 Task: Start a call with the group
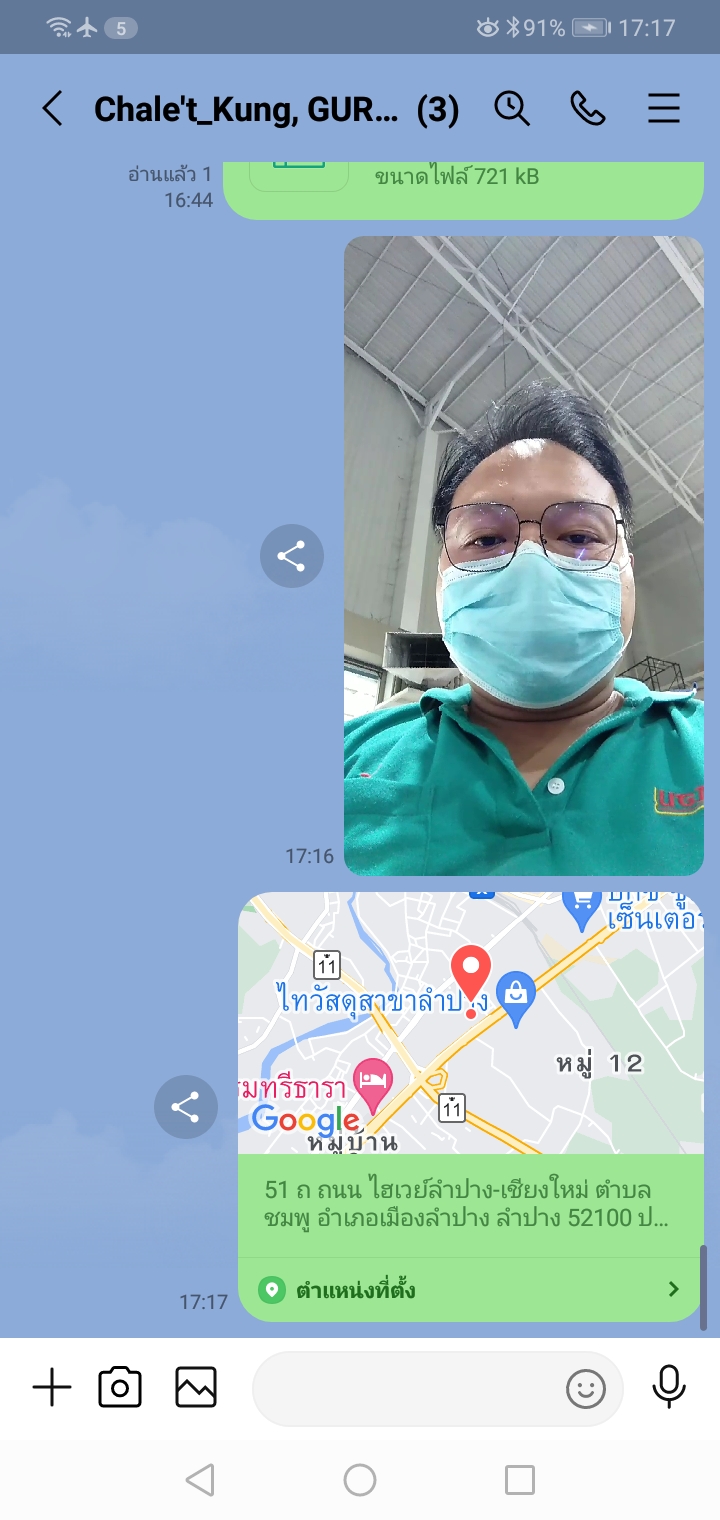pos(588,108)
